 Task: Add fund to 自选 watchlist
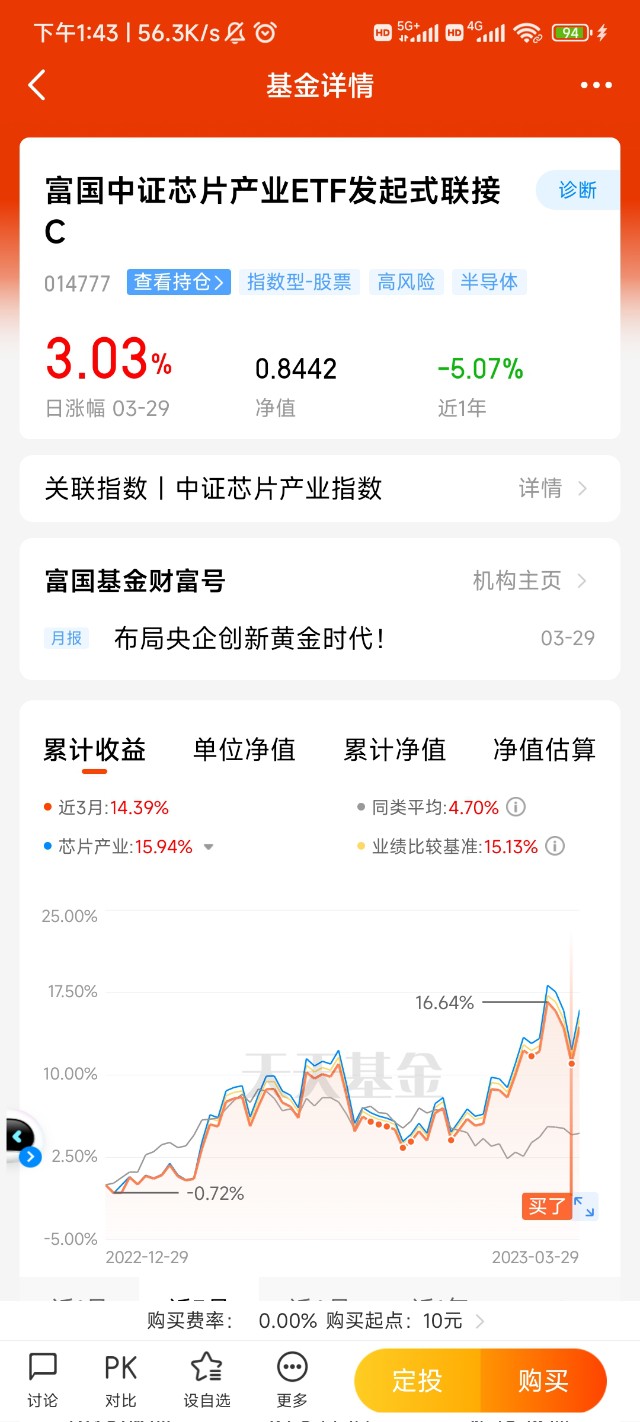[x=206, y=1379]
